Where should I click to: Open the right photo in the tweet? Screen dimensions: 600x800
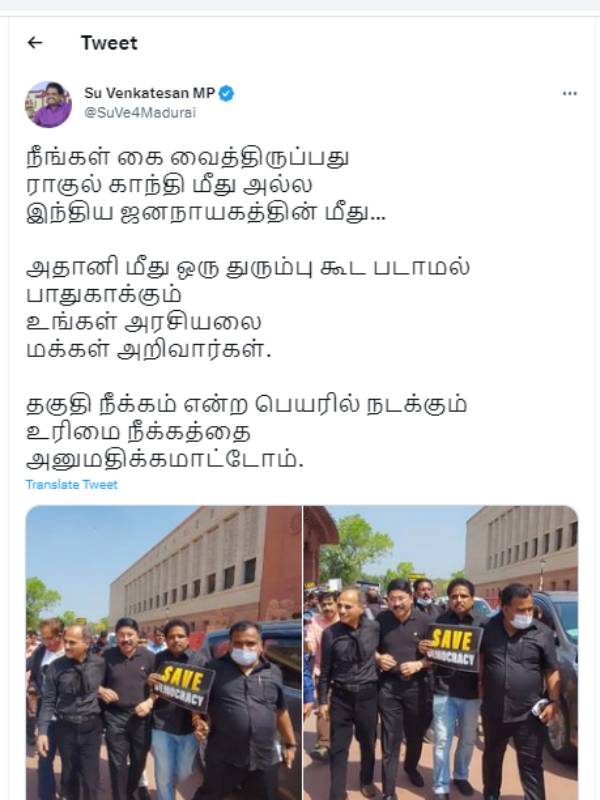[x=441, y=650]
